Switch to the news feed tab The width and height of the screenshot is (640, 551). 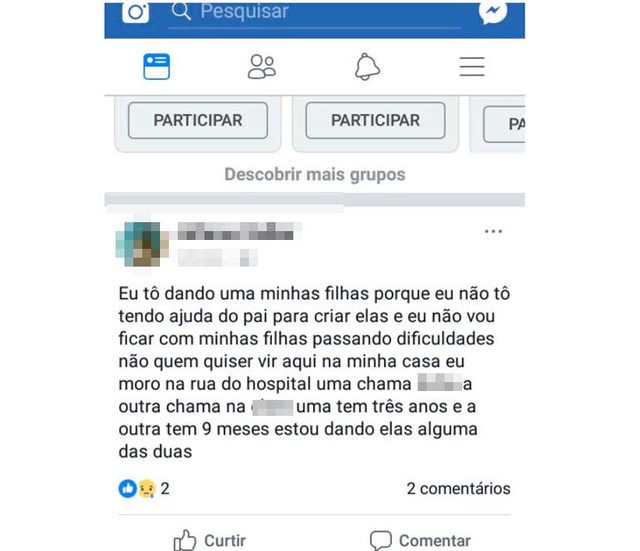(x=157, y=67)
